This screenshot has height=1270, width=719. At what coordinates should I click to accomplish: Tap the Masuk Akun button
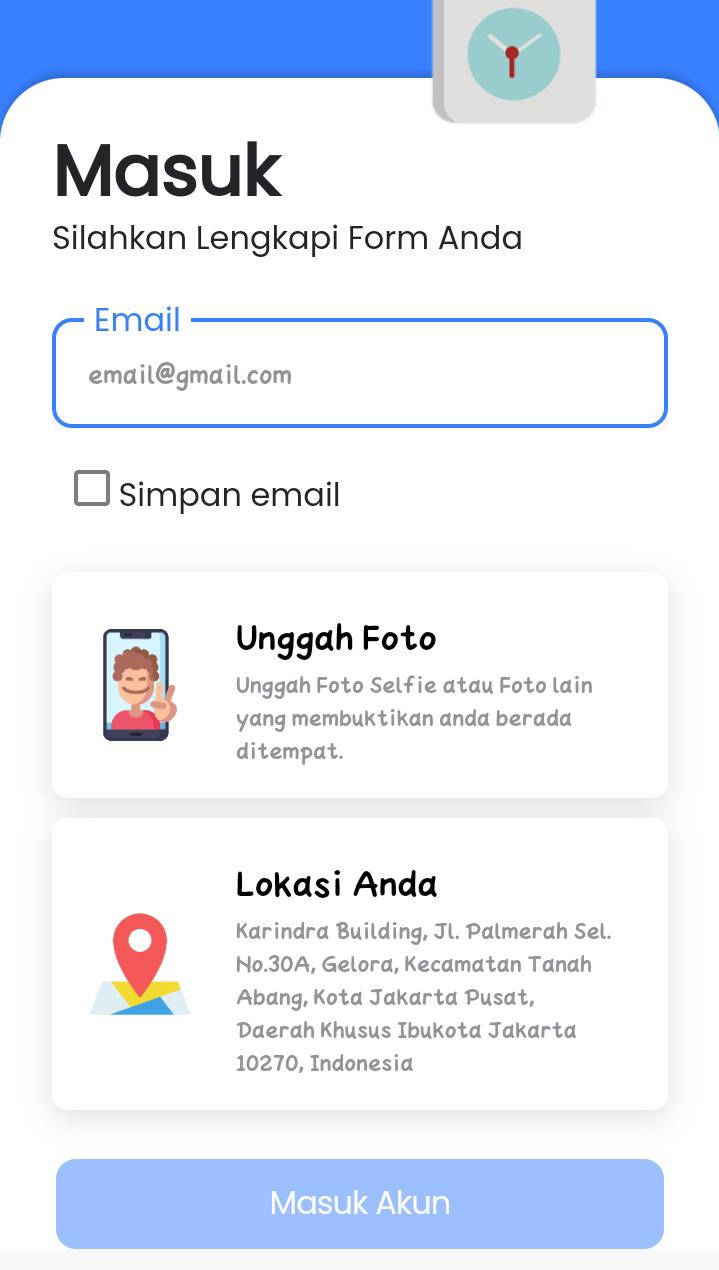(x=360, y=1203)
